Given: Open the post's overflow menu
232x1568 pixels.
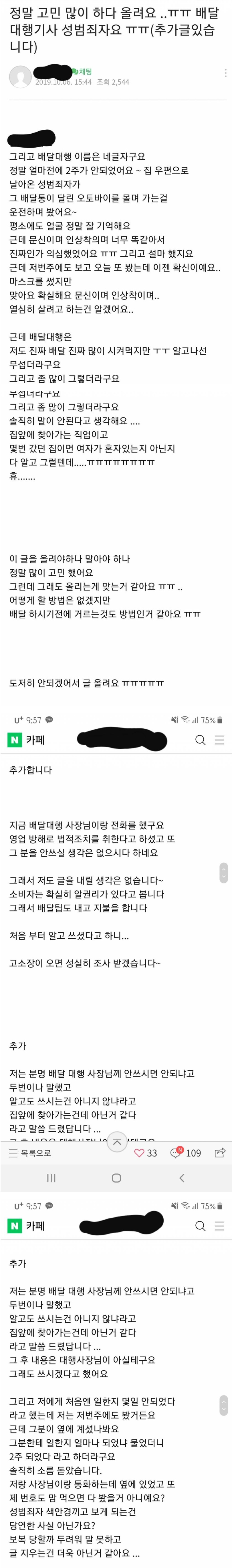Looking at the screenshot, I should 225,73.
